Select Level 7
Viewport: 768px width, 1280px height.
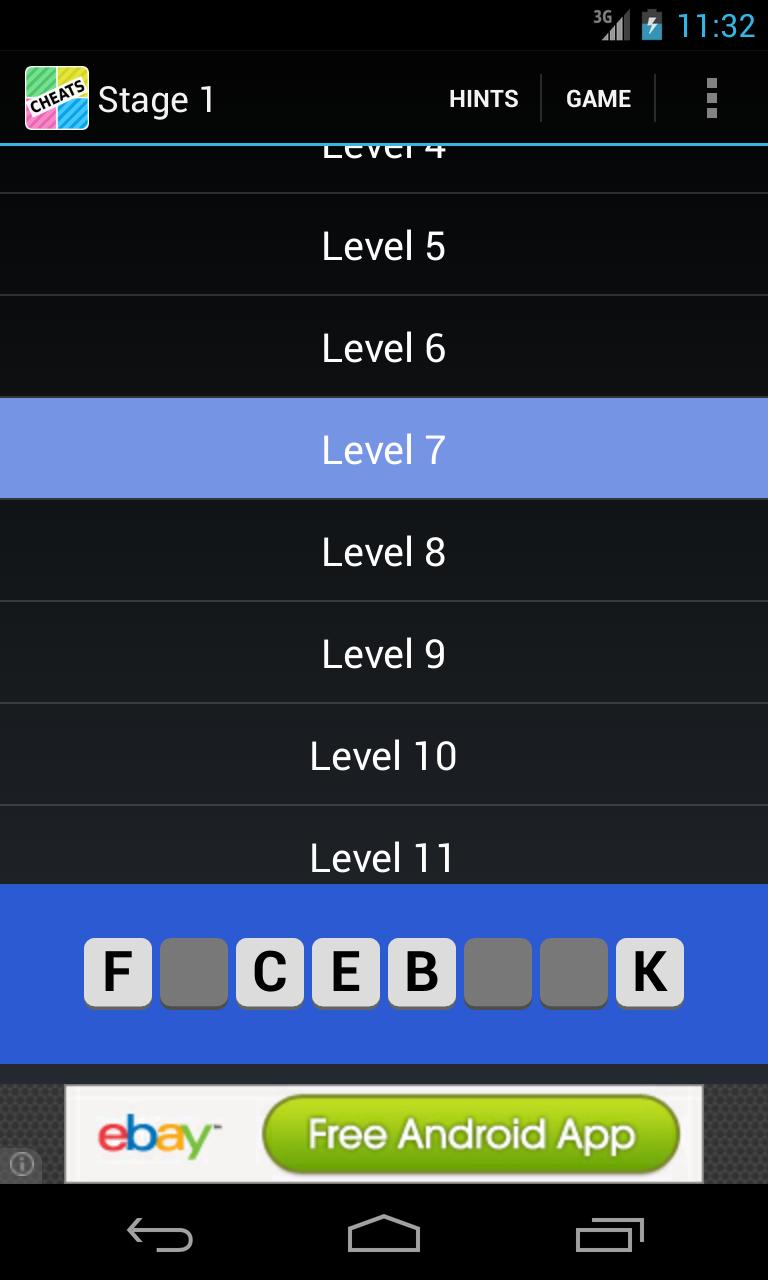pos(384,450)
